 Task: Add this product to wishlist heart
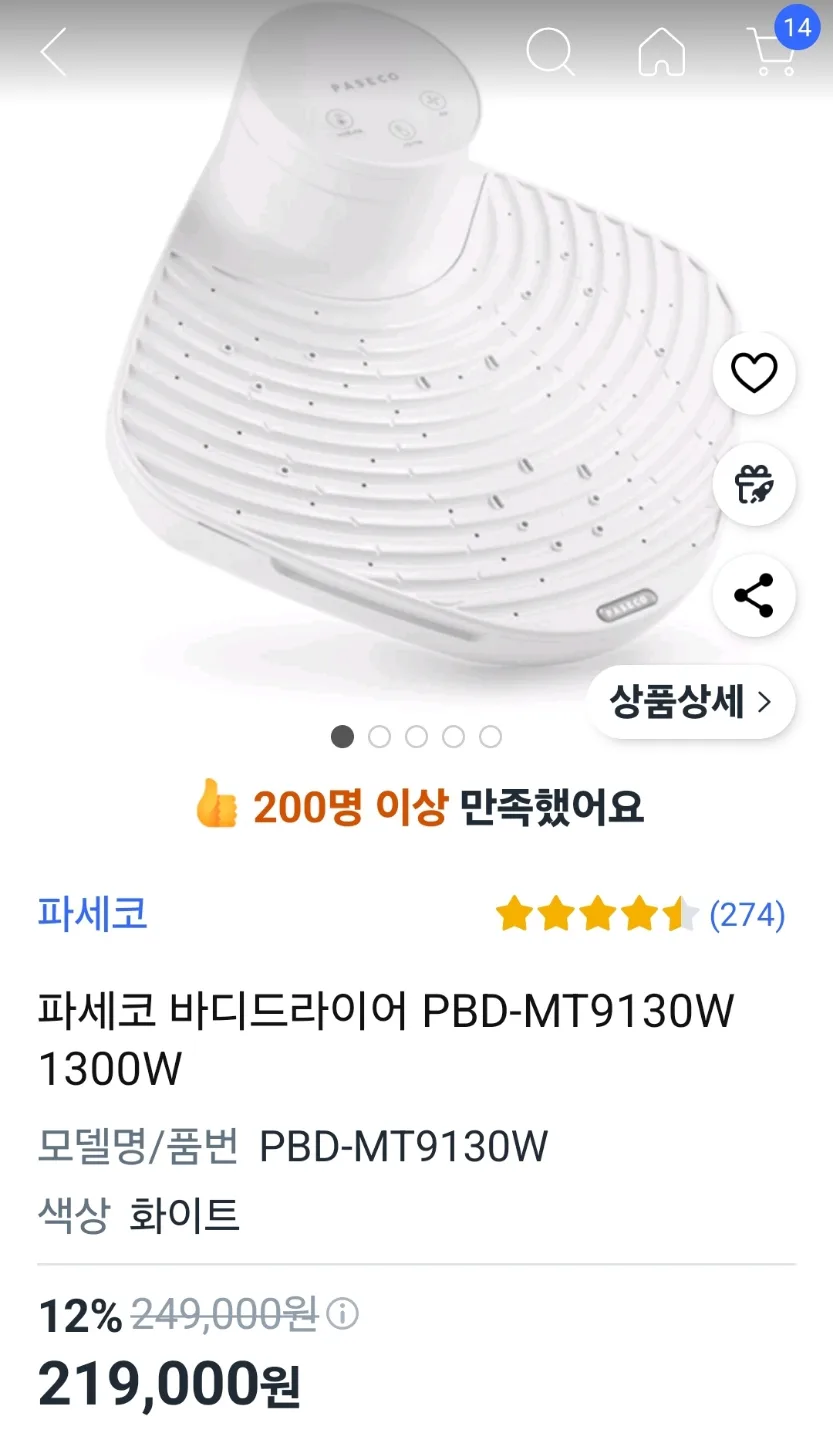coord(754,373)
